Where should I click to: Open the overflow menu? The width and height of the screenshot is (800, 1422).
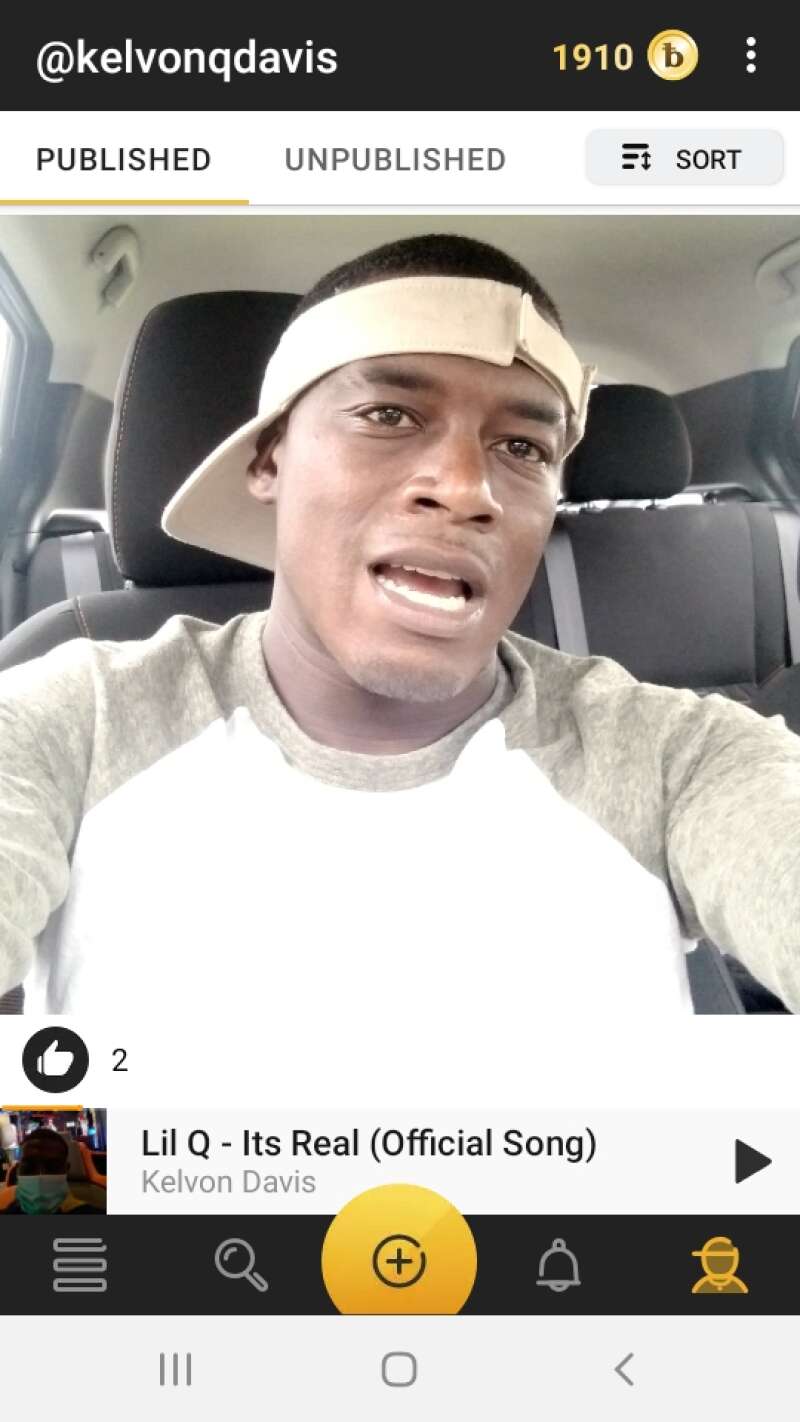[750, 56]
